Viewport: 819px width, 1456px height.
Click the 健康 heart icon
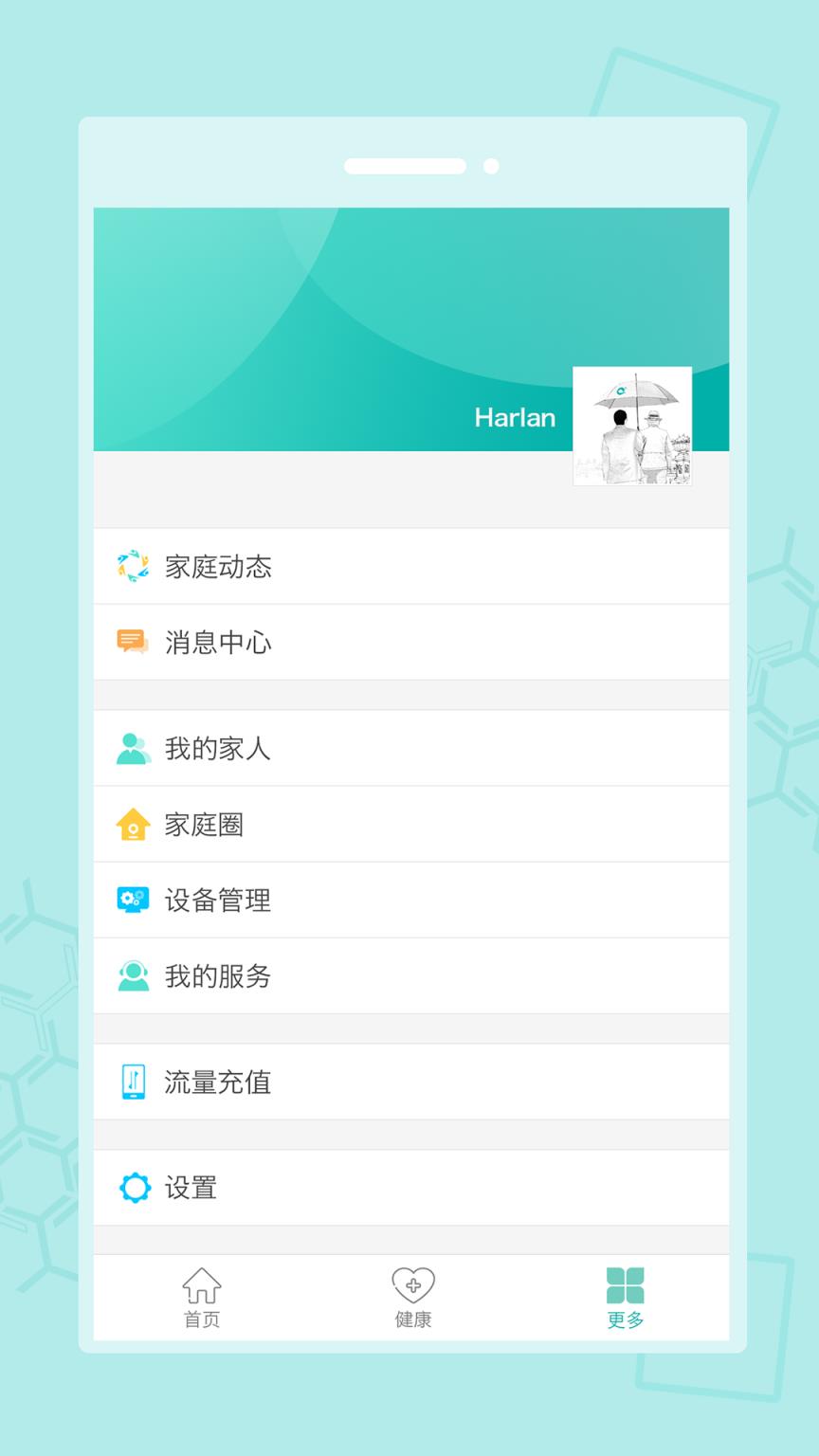[411, 1286]
